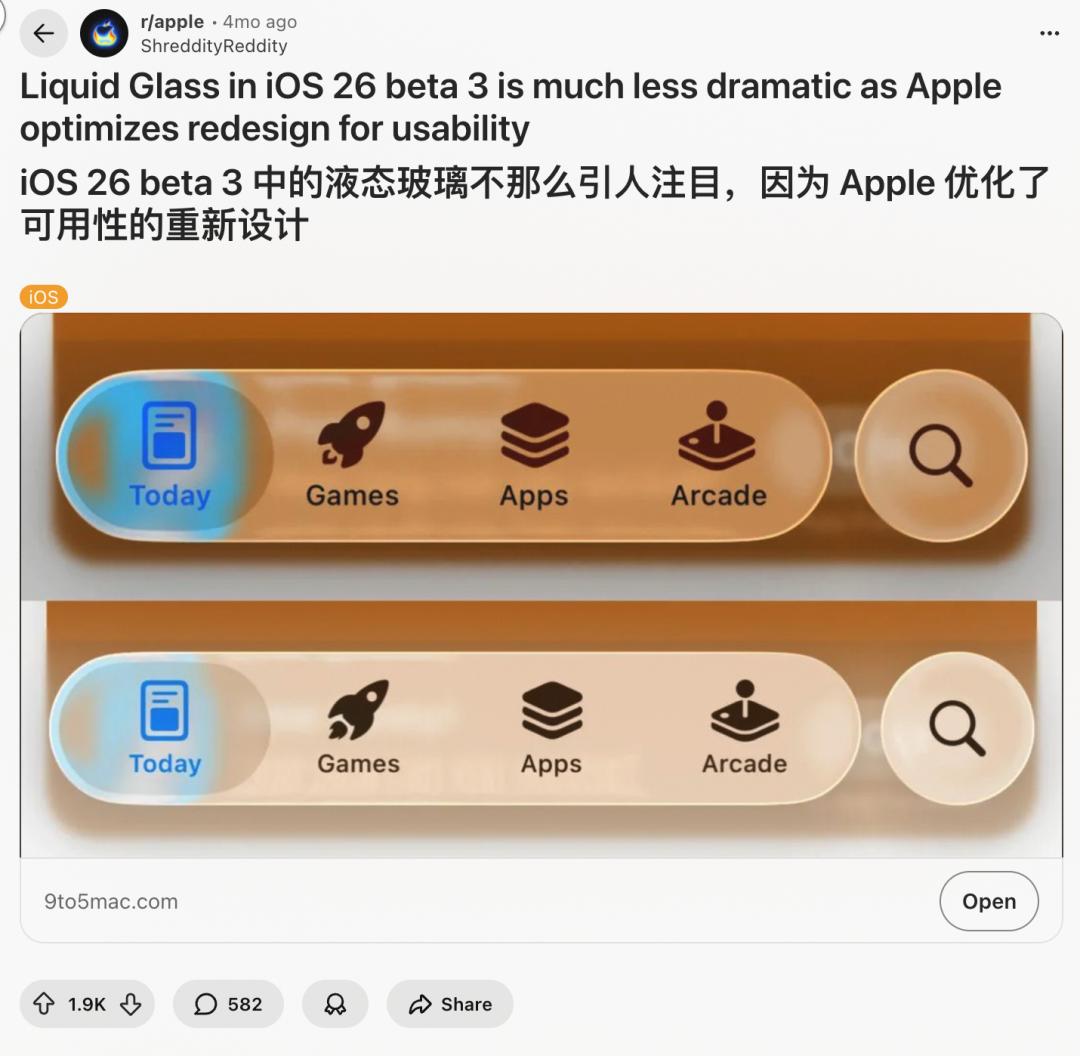Upvote this post

coord(44,1004)
